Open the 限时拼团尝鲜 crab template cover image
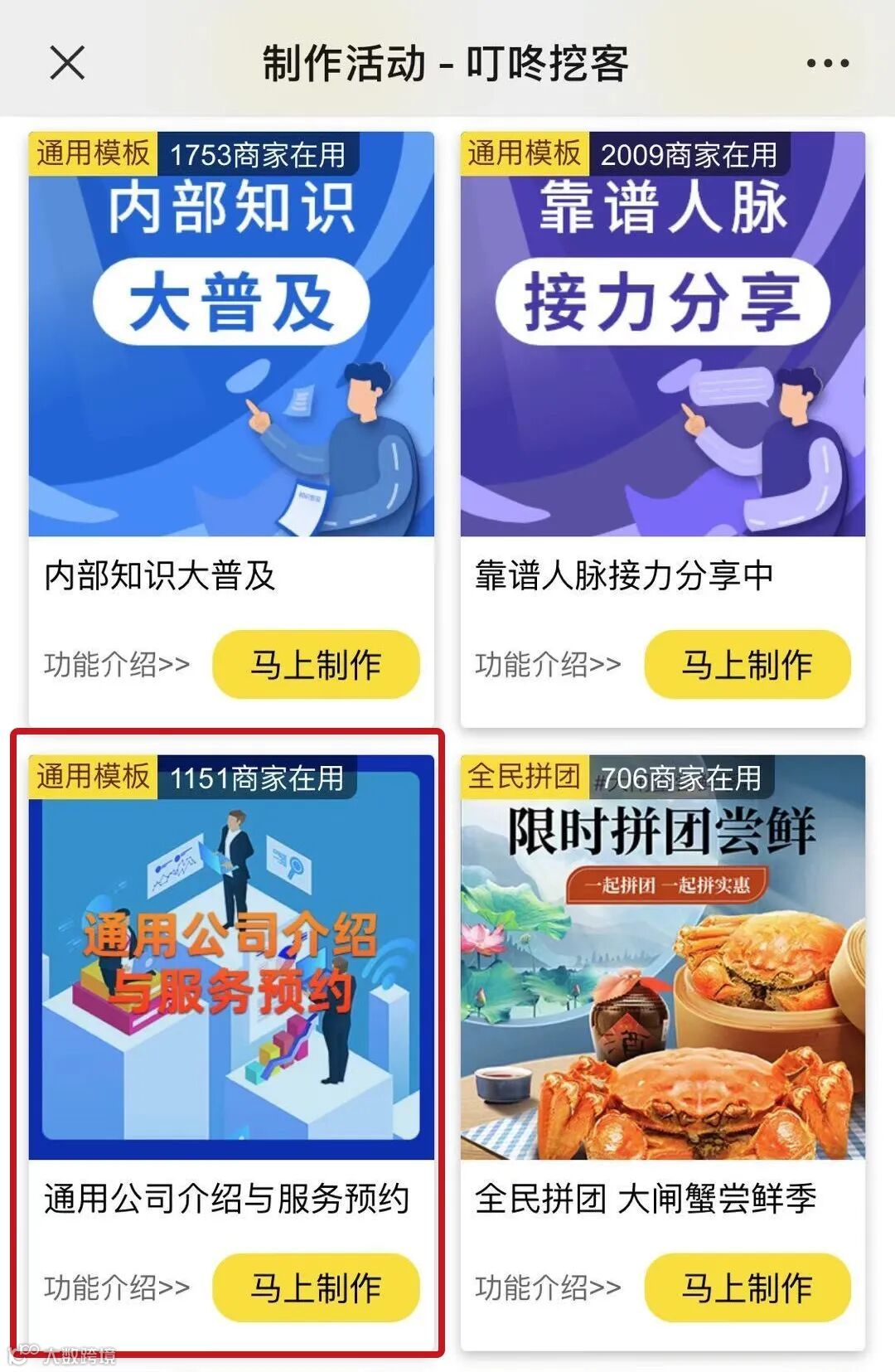Screen dimensions: 895x1372 pos(663,957)
